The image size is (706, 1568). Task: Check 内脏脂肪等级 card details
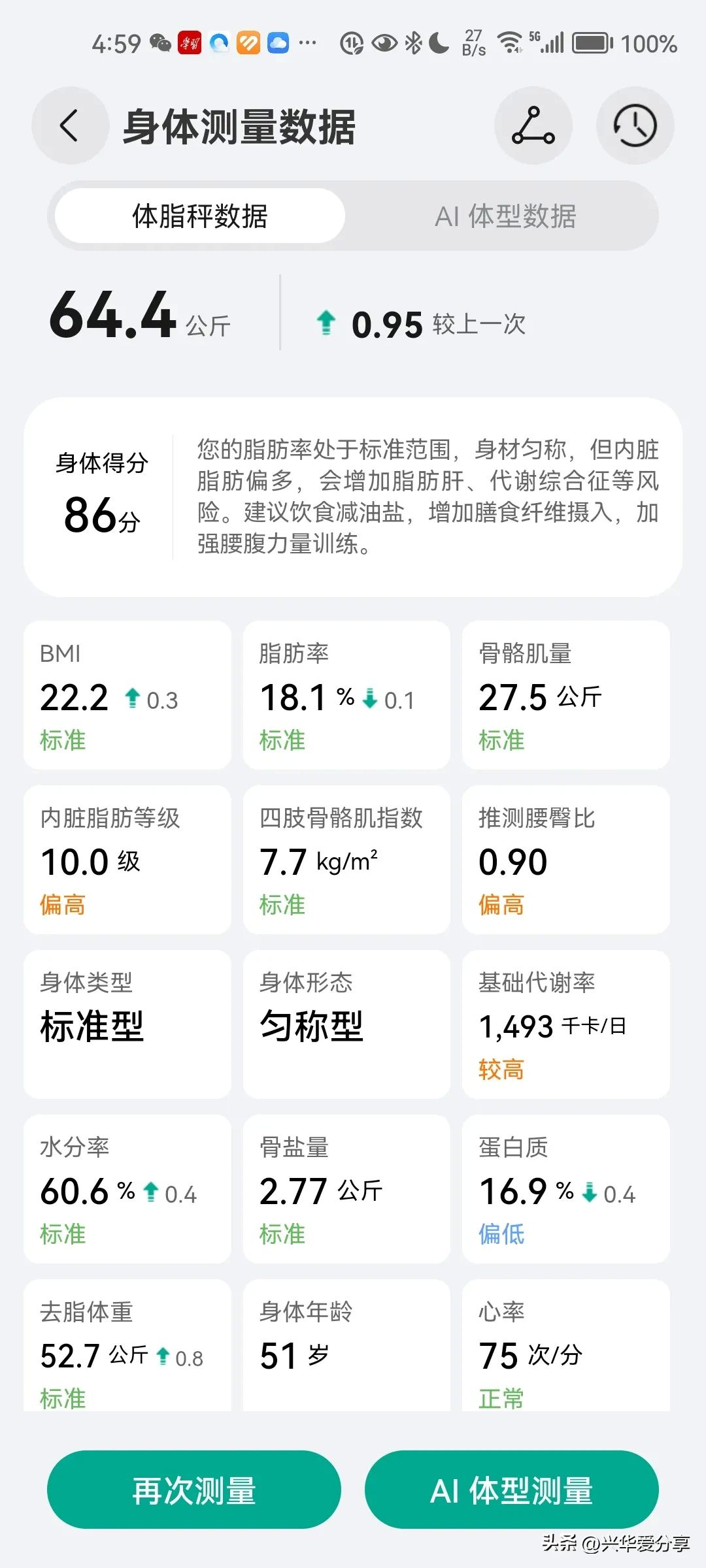pos(127,860)
